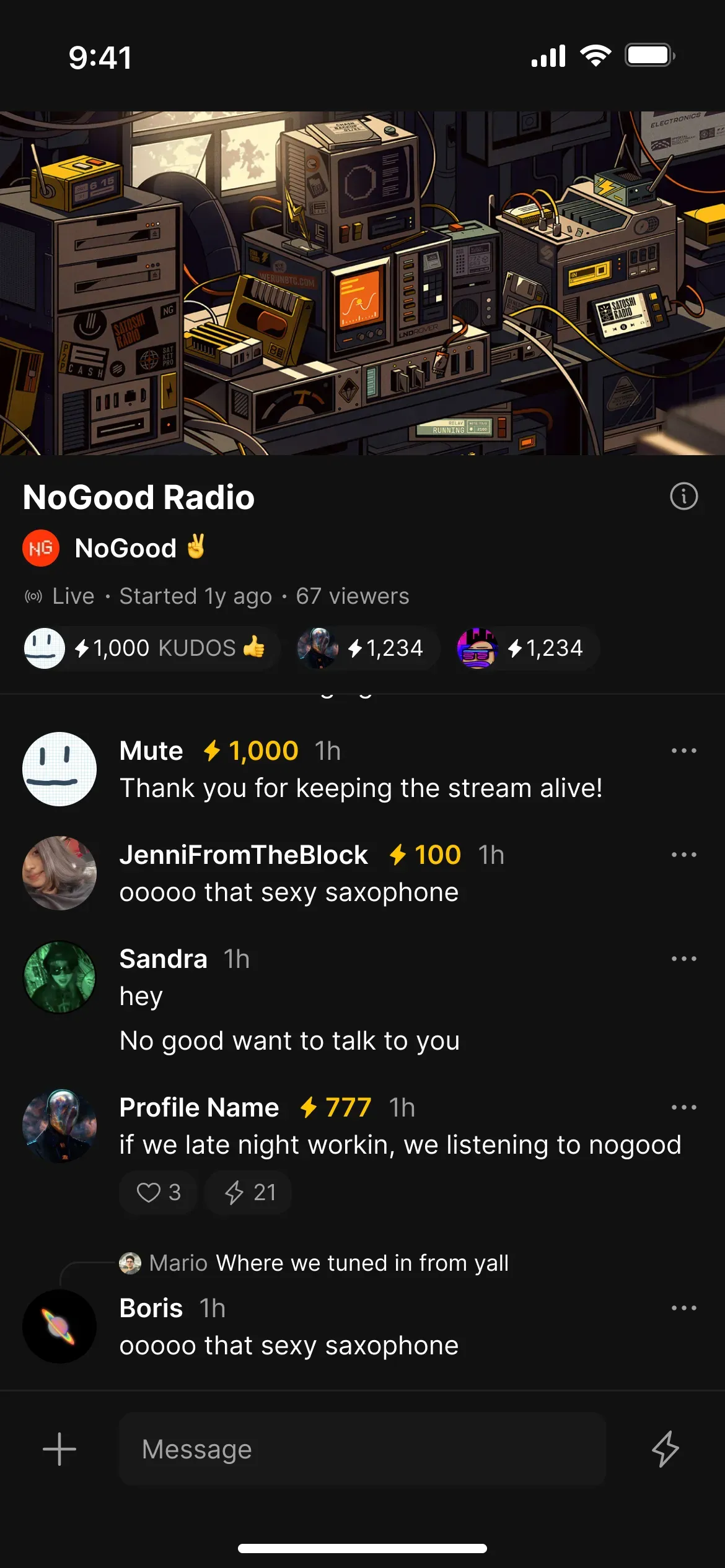Like Profile Name's message with heart
Viewport: 725px width, 1568px height.
(159, 1192)
